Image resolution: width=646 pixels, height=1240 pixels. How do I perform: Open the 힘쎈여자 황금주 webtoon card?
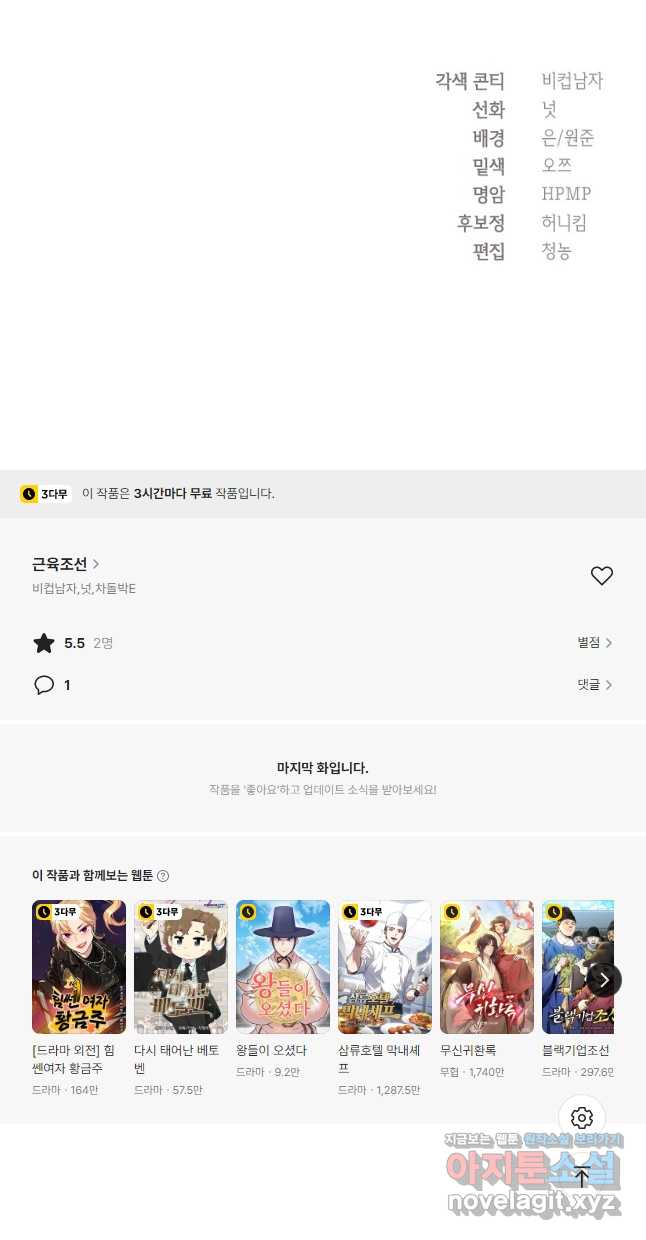pyautogui.click(x=79, y=966)
